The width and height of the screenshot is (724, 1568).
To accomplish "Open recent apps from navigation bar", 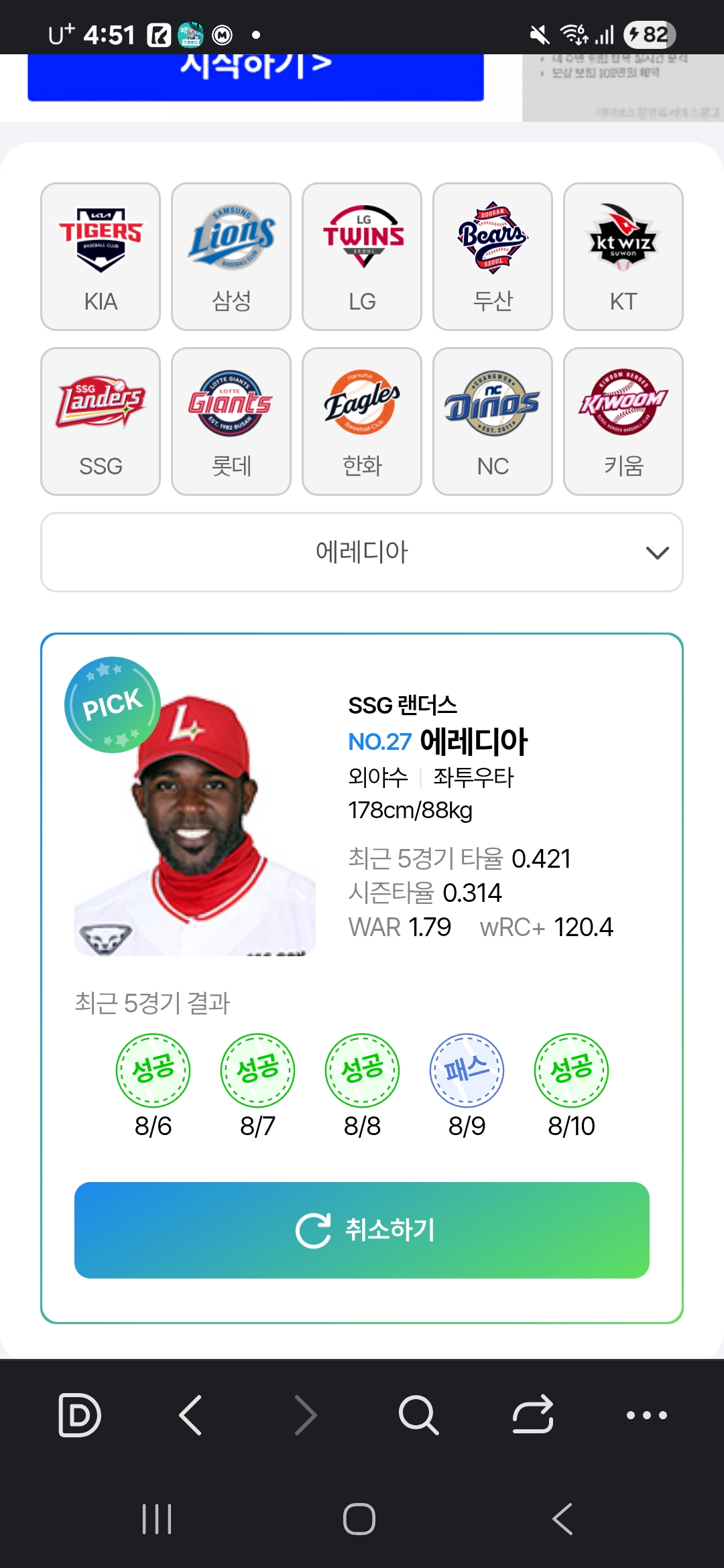I will point(157,1519).
